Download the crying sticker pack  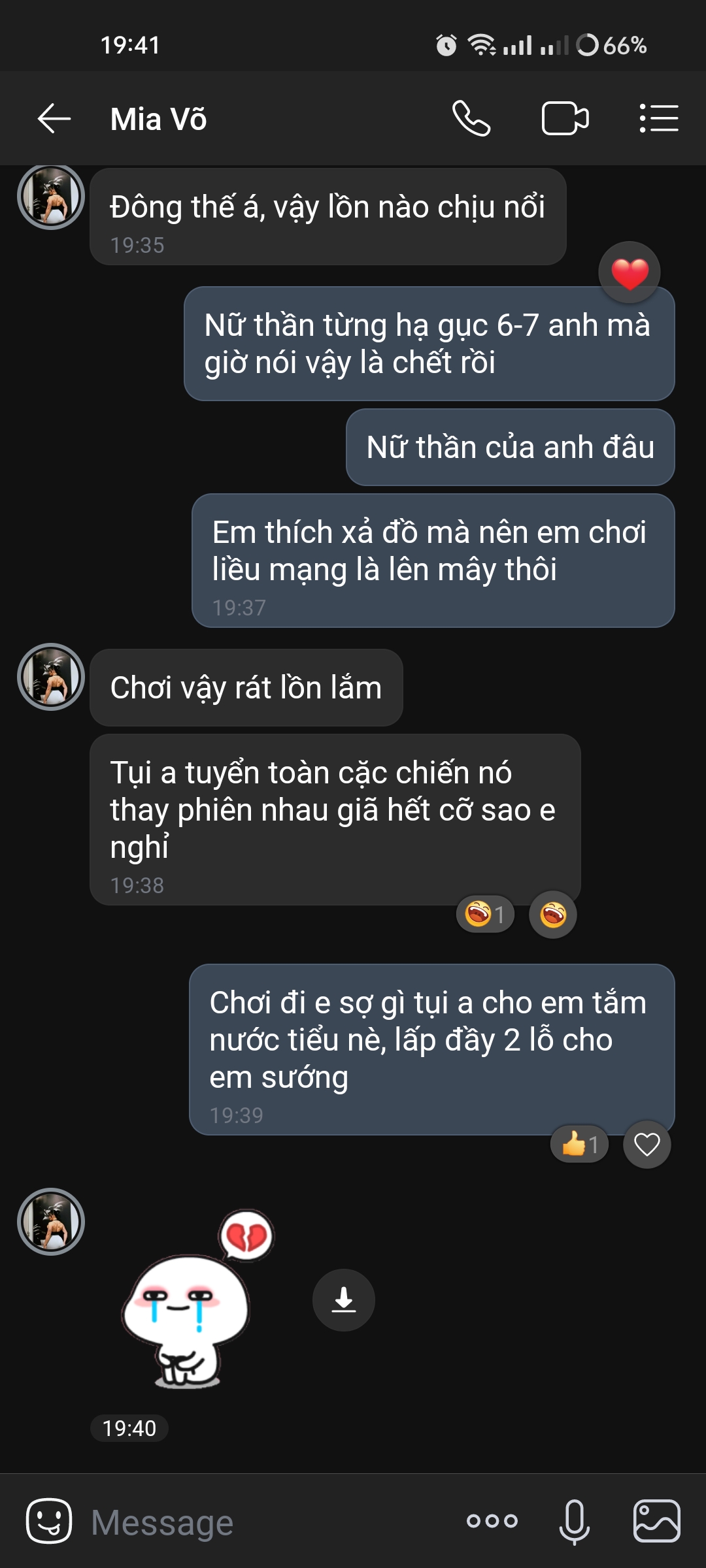click(343, 1300)
